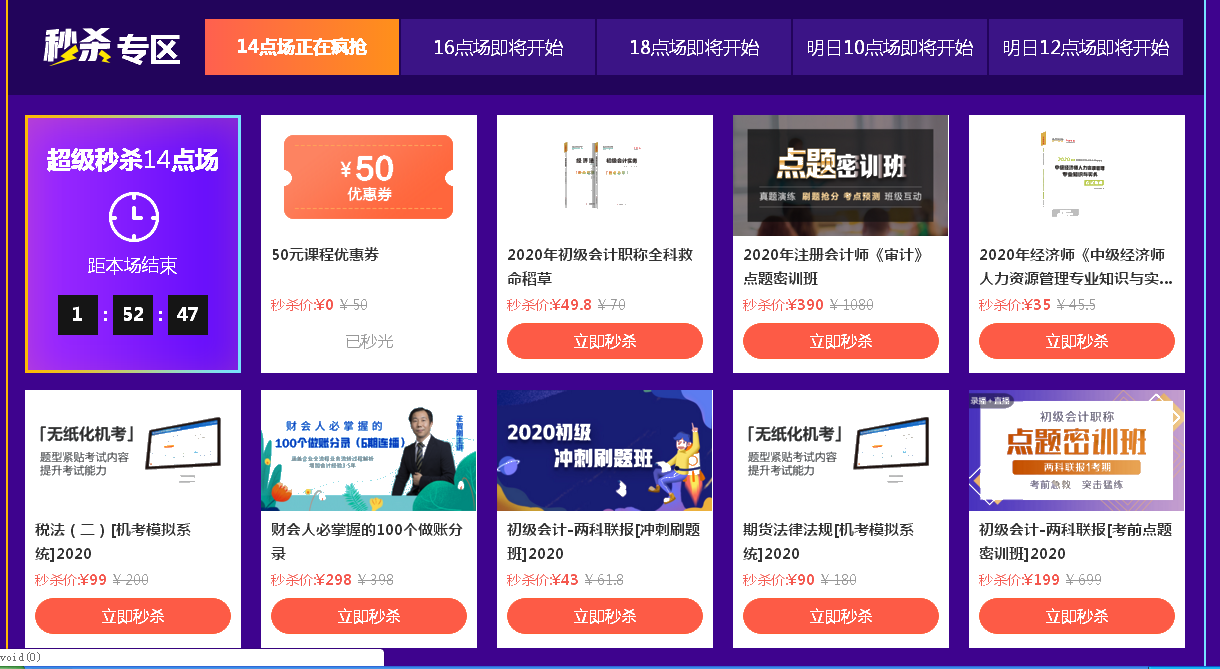
Task: Tap 立即秒杀 for 注册会计师《审计》点题密训班
Action: pyautogui.click(x=840, y=341)
